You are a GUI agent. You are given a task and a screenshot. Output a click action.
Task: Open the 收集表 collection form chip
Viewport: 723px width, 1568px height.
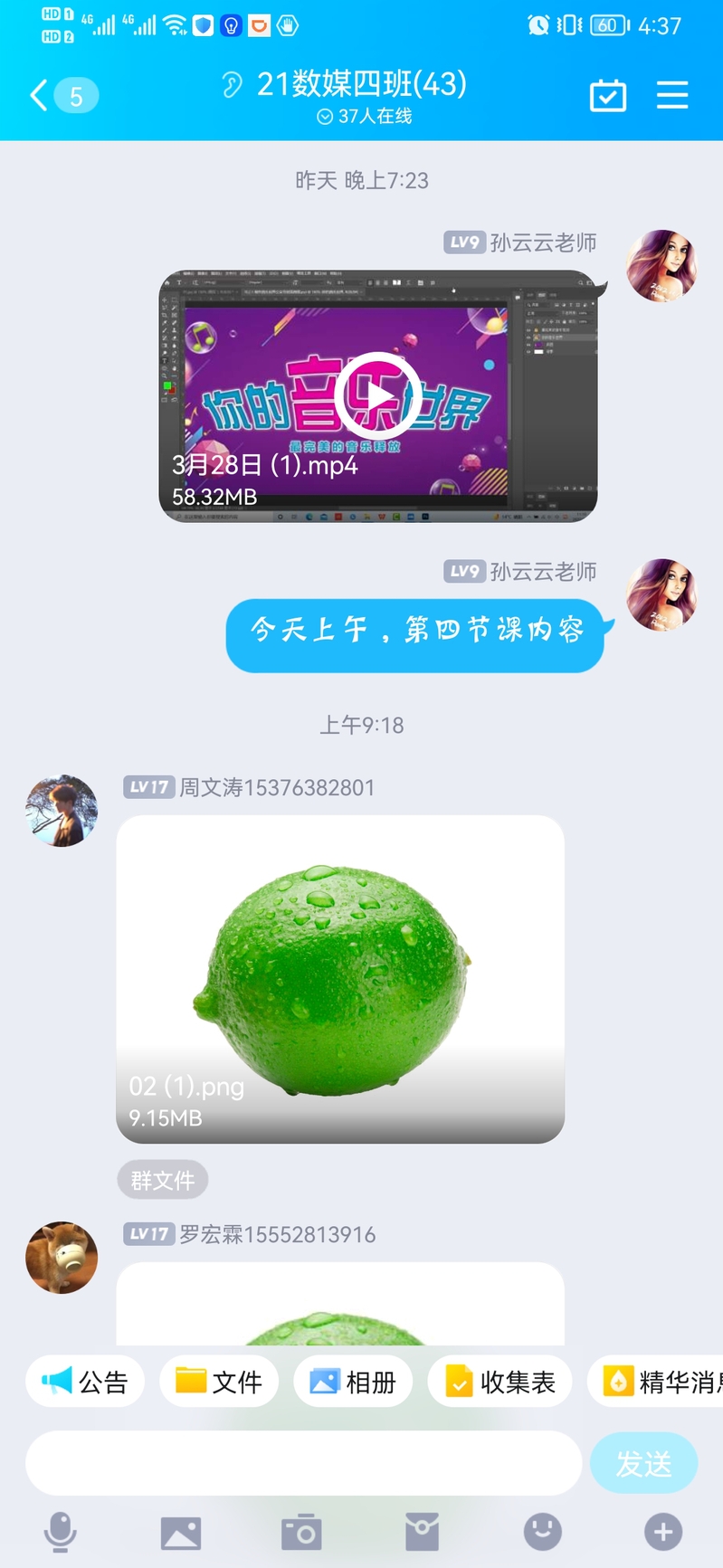[x=499, y=1382]
